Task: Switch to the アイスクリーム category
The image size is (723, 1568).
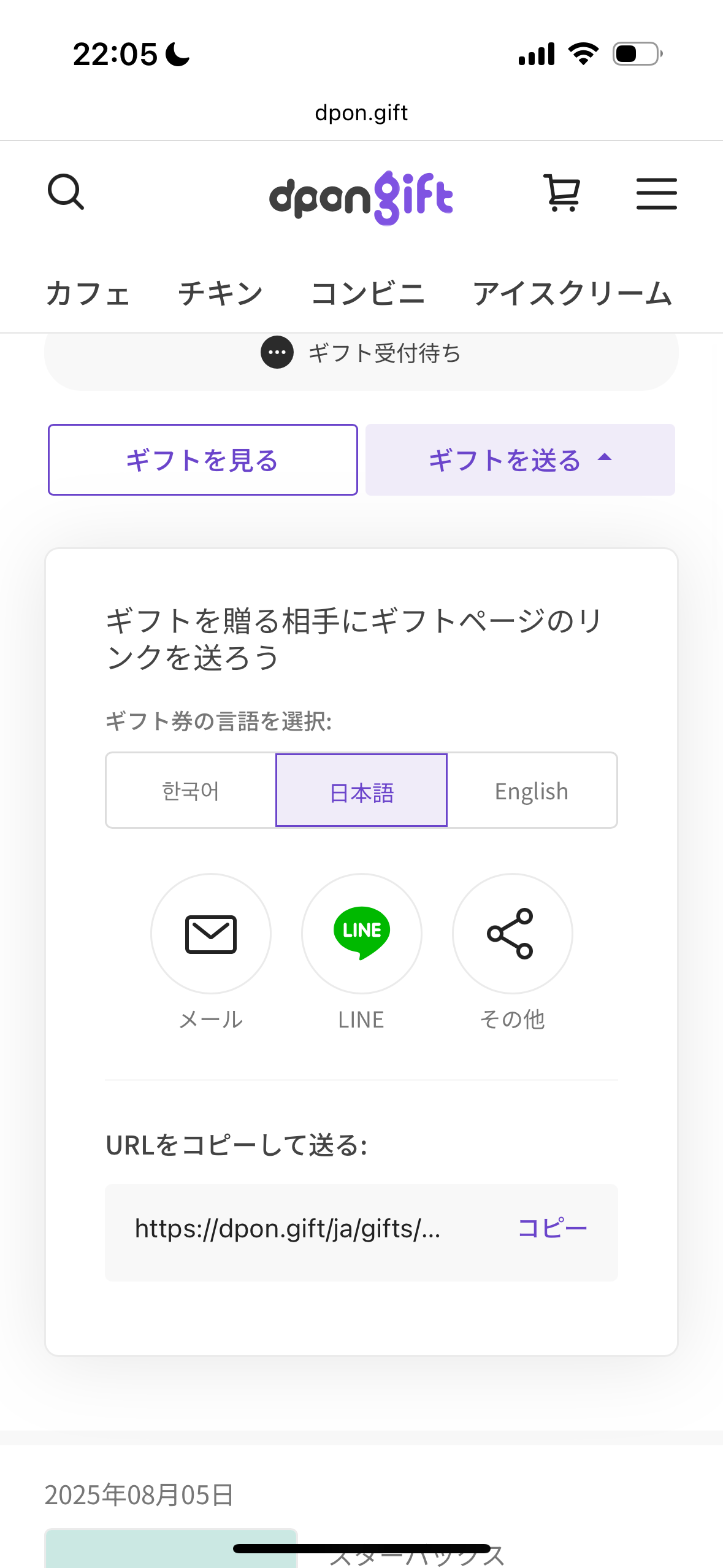Action: click(573, 293)
